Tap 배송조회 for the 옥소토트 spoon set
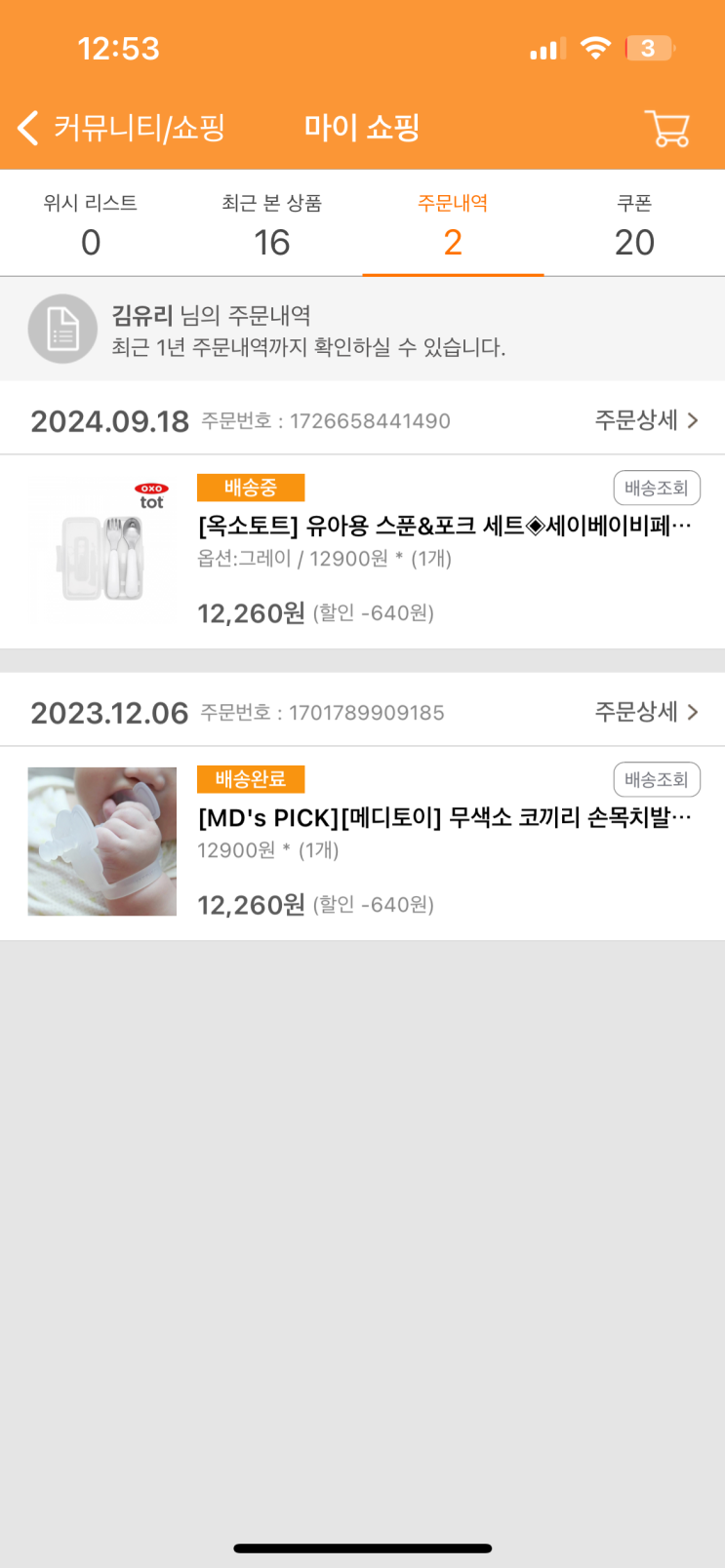This screenshot has height=1568, width=725. click(656, 488)
